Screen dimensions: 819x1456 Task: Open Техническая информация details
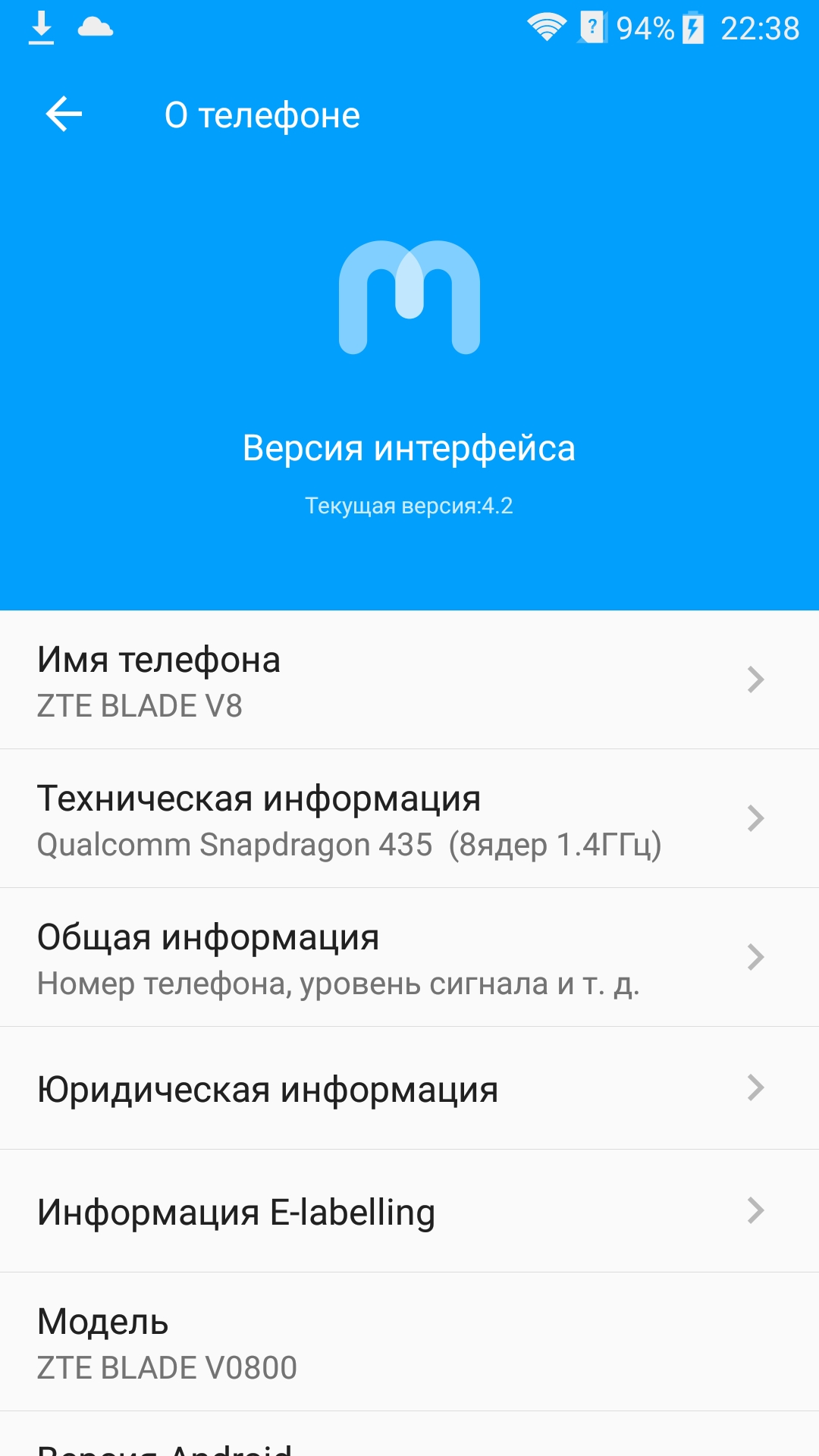tap(409, 818)
